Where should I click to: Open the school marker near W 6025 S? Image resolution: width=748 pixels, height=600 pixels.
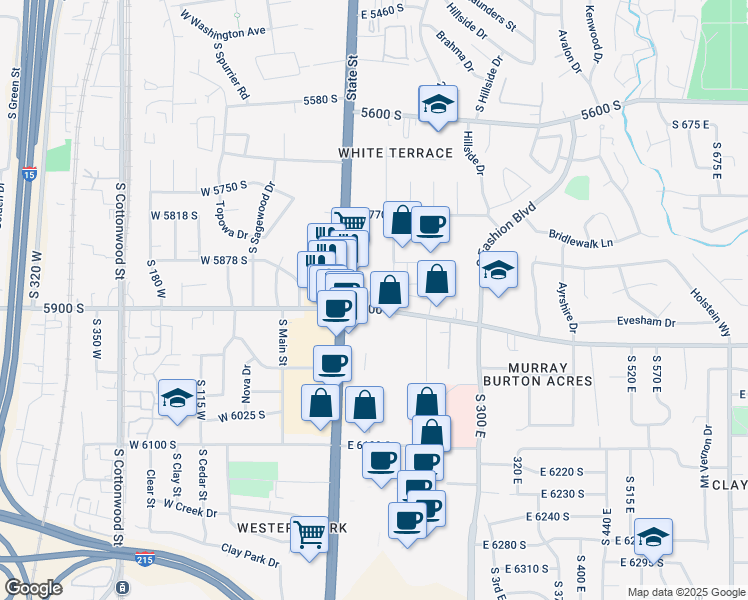click(x=177, y=397)
